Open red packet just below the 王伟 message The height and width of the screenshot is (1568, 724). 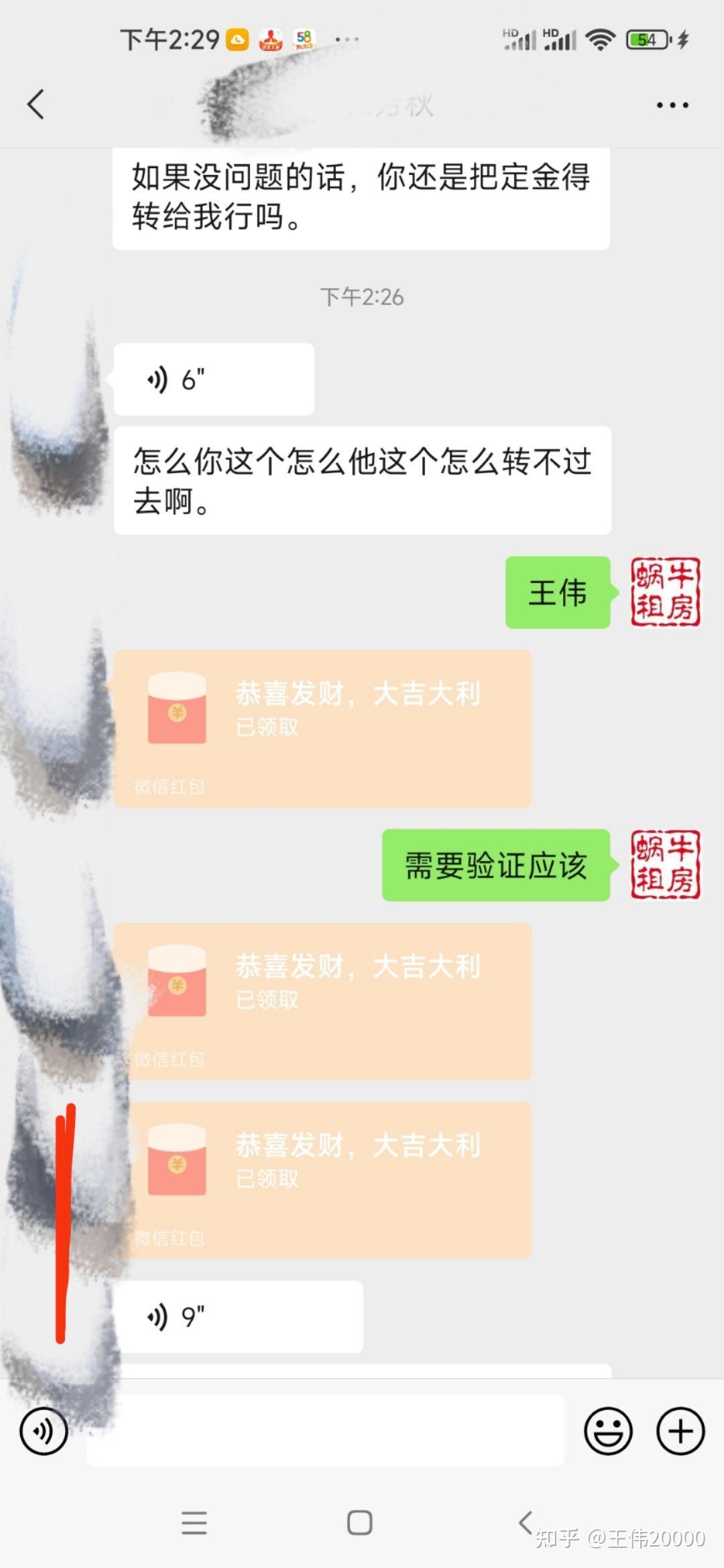click(x=322, y=728)
